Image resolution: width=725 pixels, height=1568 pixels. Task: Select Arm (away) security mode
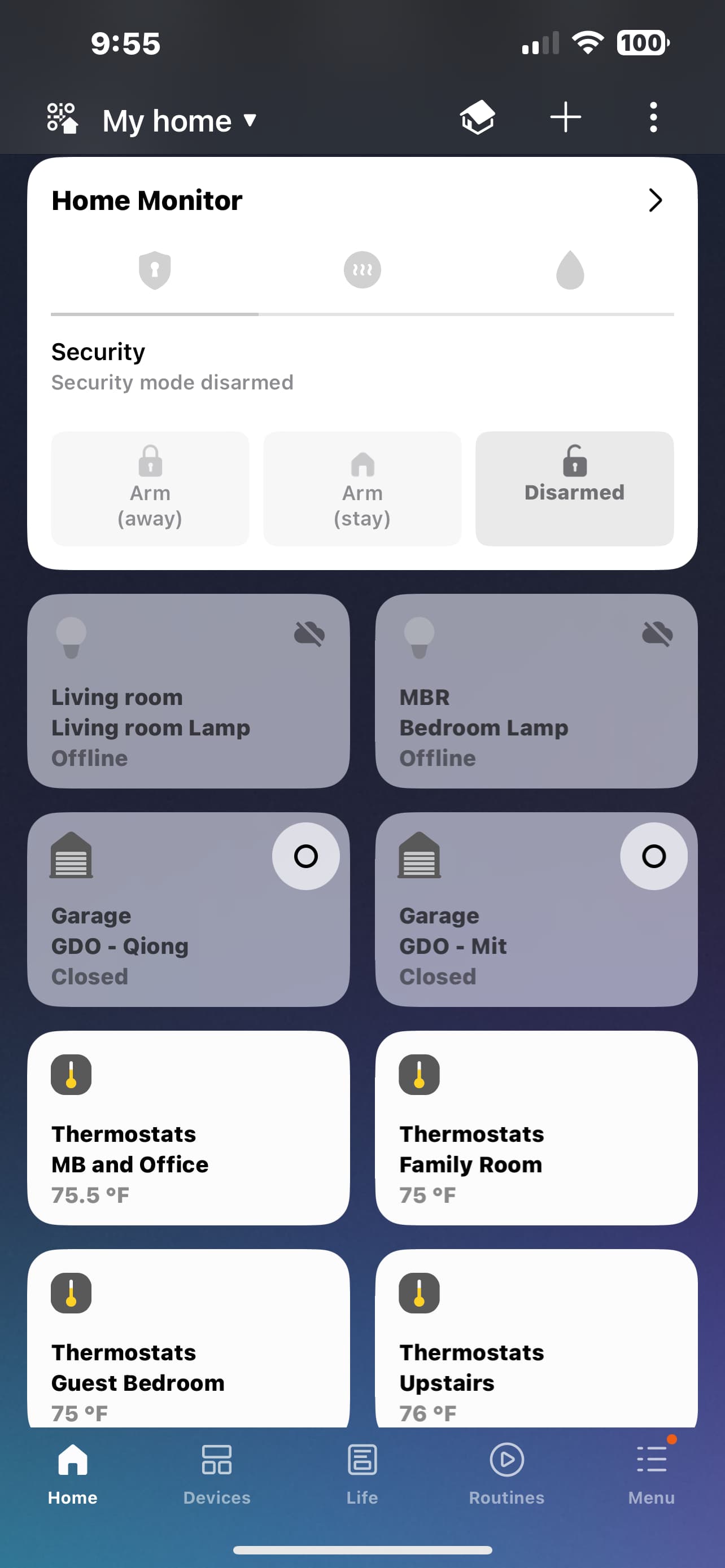click(x=150, y=489)
